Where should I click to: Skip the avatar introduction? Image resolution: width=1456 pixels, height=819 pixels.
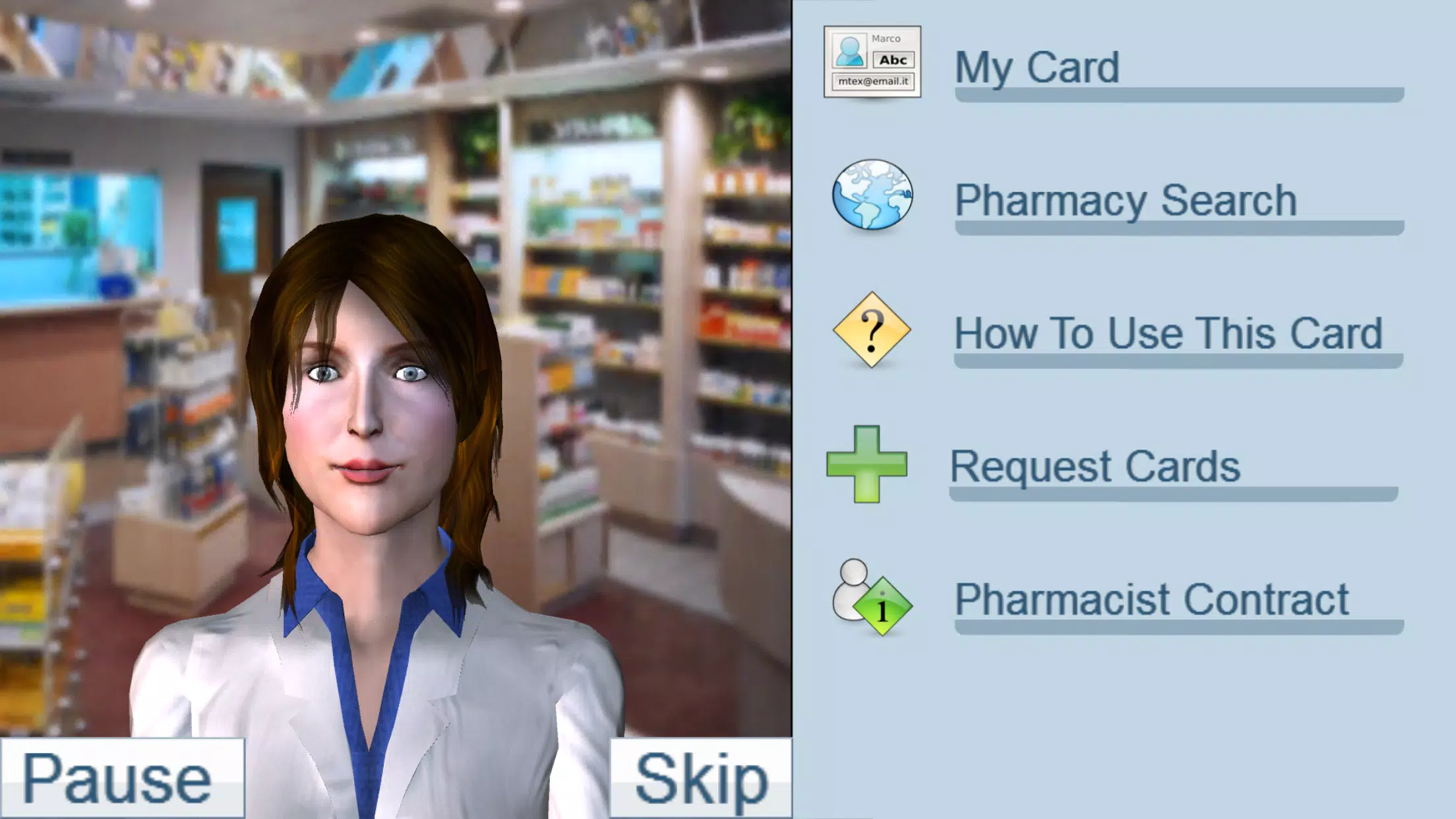(701, 778)
